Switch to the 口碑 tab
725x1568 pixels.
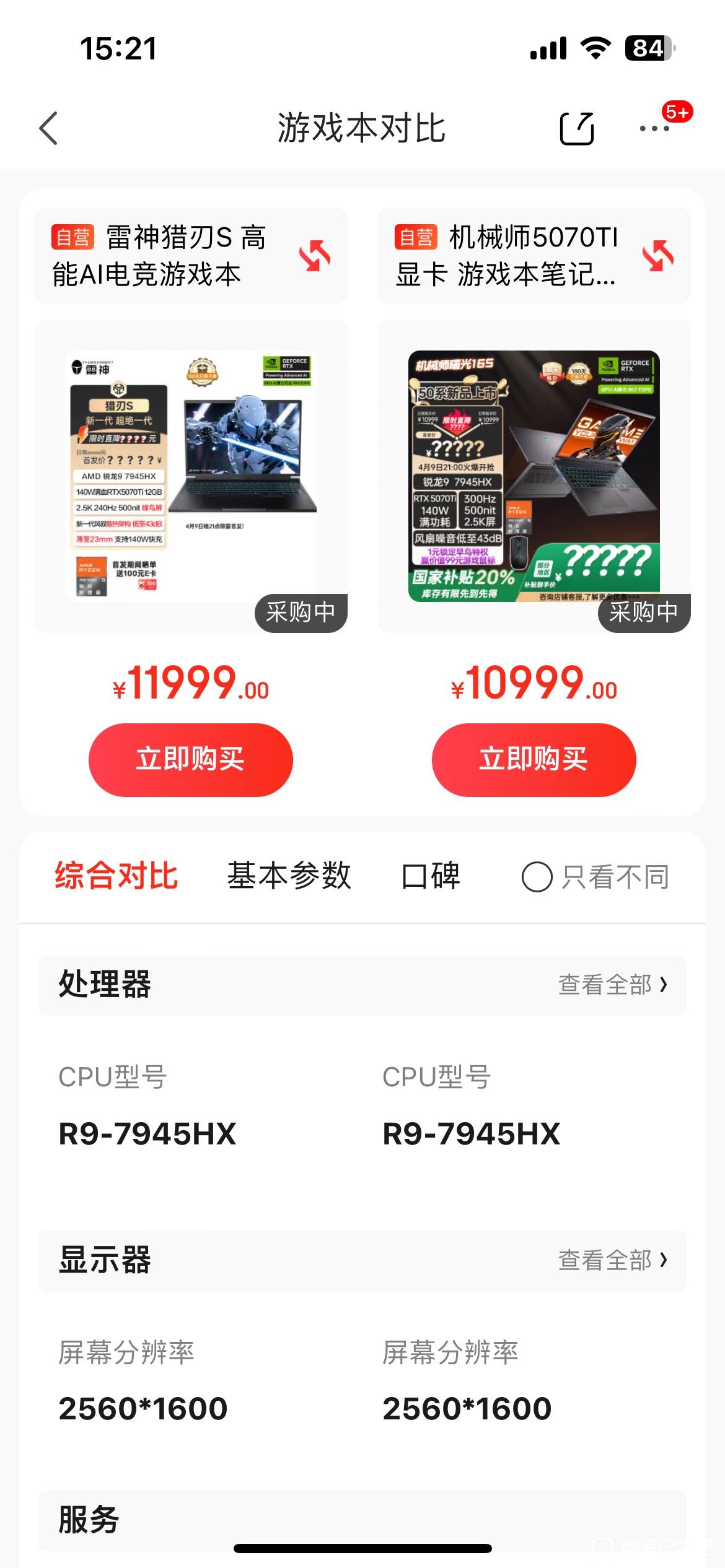[x=431, y=876]
